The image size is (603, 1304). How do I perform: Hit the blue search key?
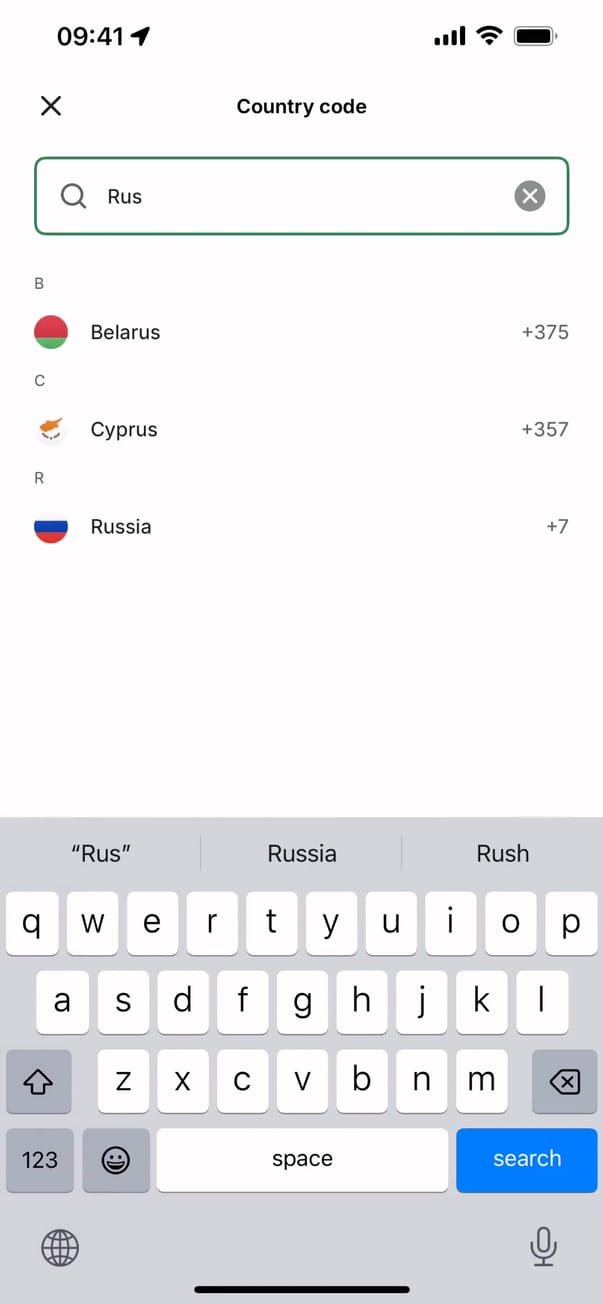[526, 1159]
